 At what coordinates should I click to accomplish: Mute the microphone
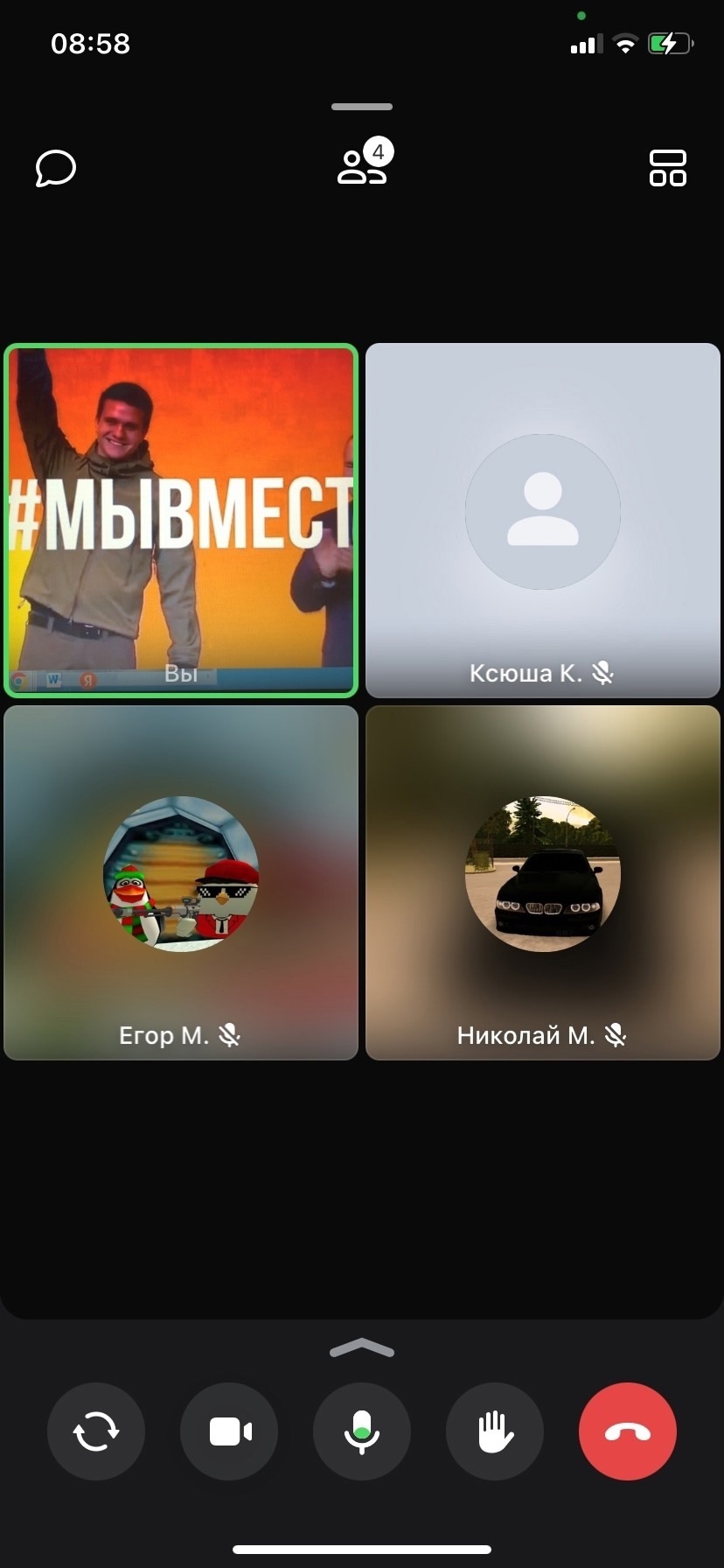[x=362, y=1431]
